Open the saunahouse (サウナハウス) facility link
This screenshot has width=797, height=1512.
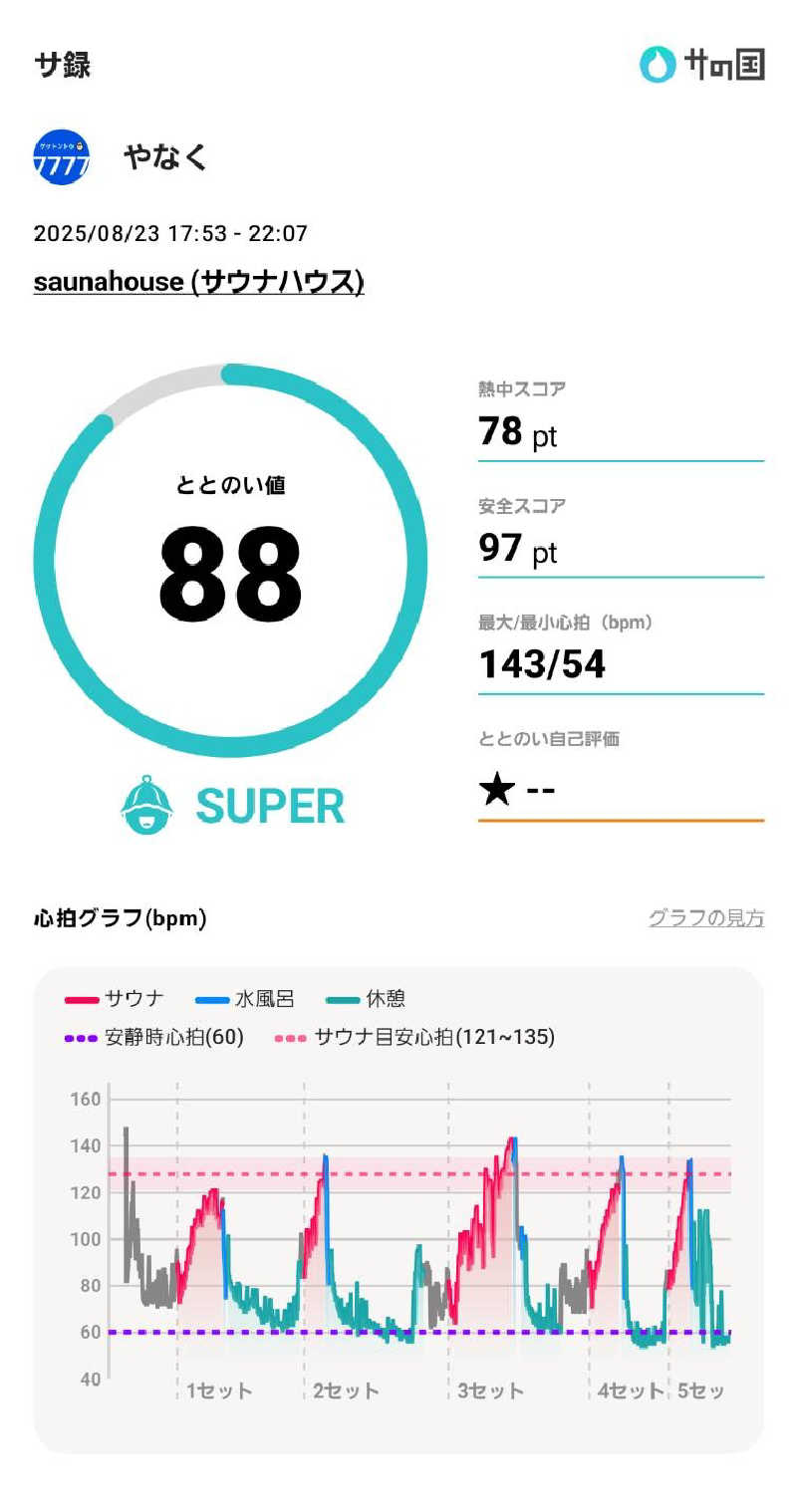199,282
